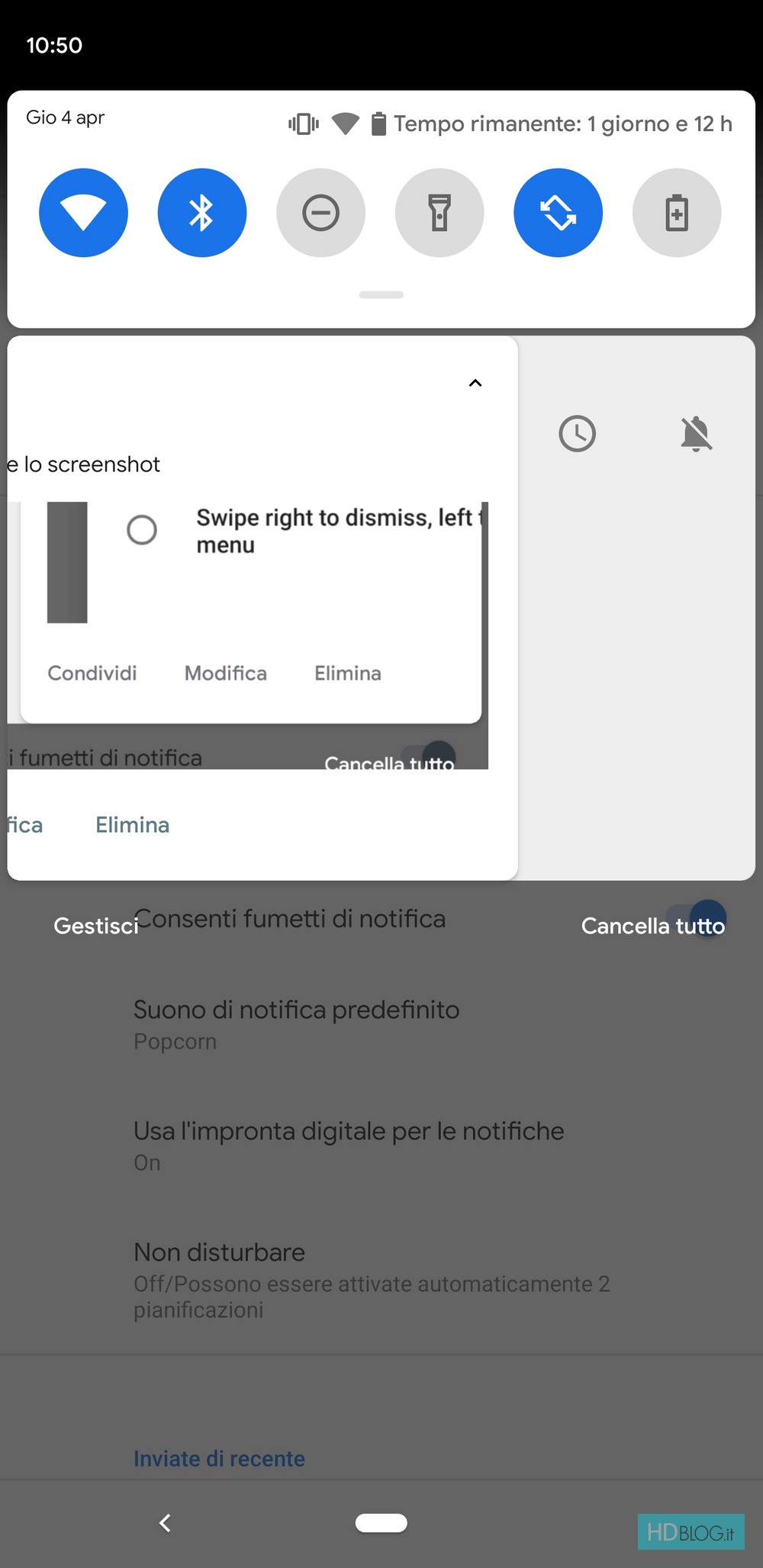763x1568 pixels.
Task: Expand the quick settings panel handle
Action: coord(381,295)
